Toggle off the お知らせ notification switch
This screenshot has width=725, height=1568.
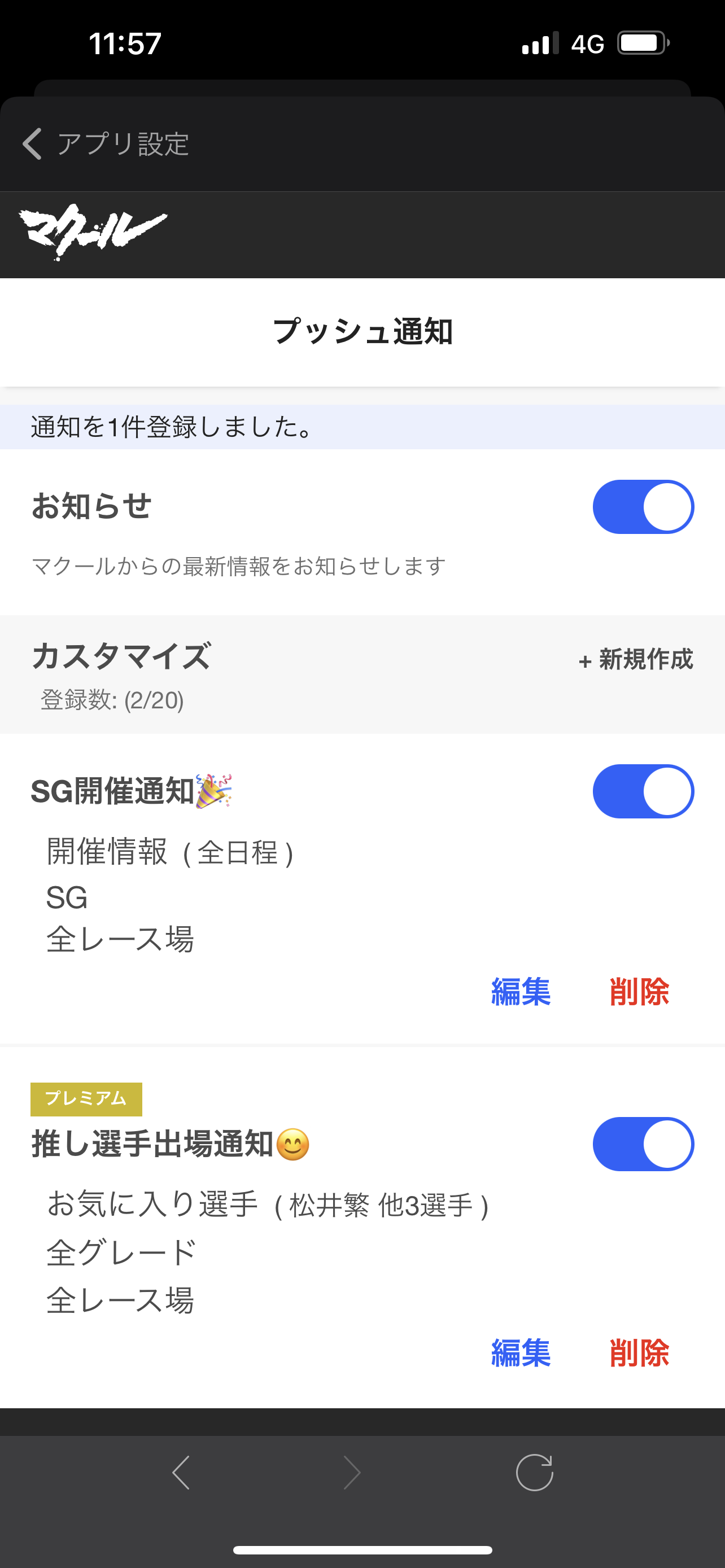tap(643, 507)
